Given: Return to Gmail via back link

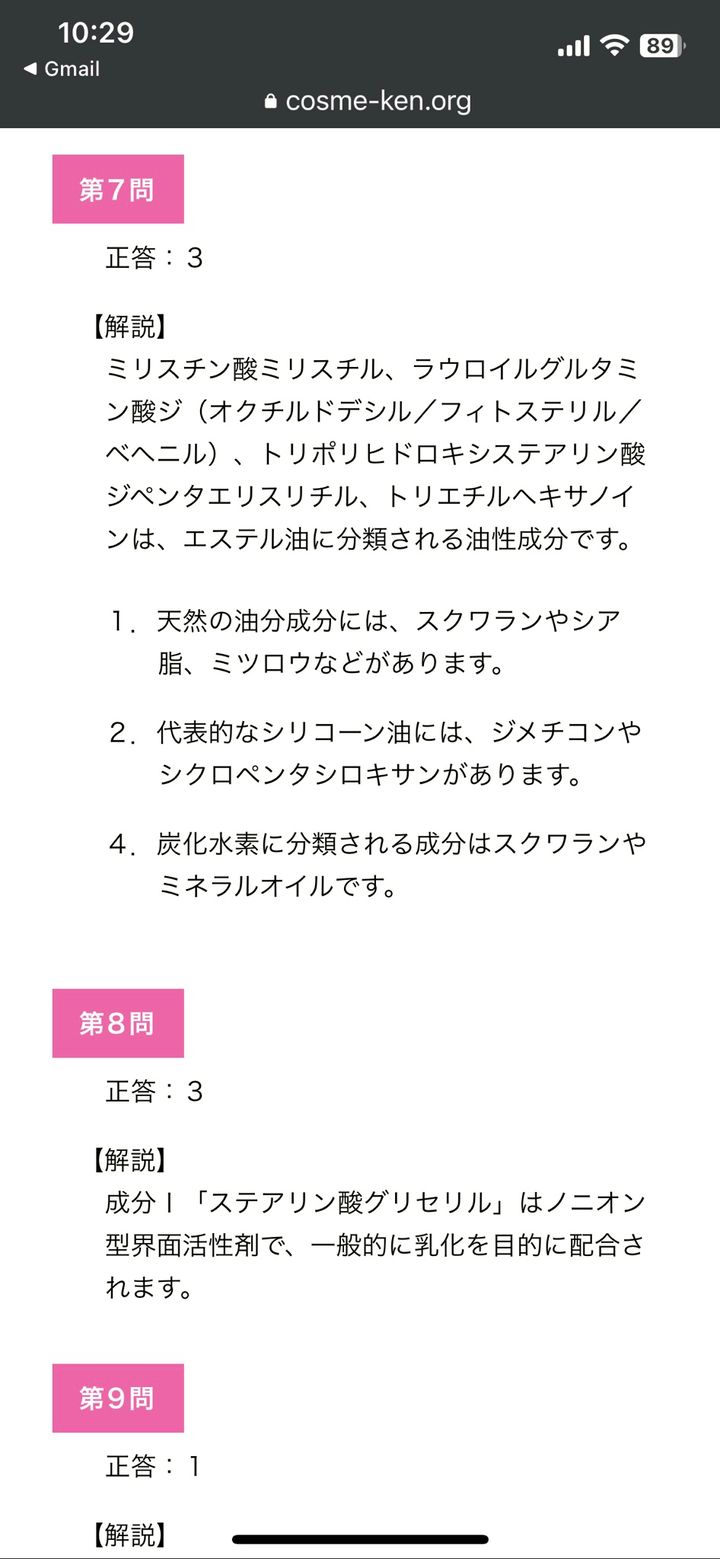Looking at the screenshot, I should tap(62, 69).
